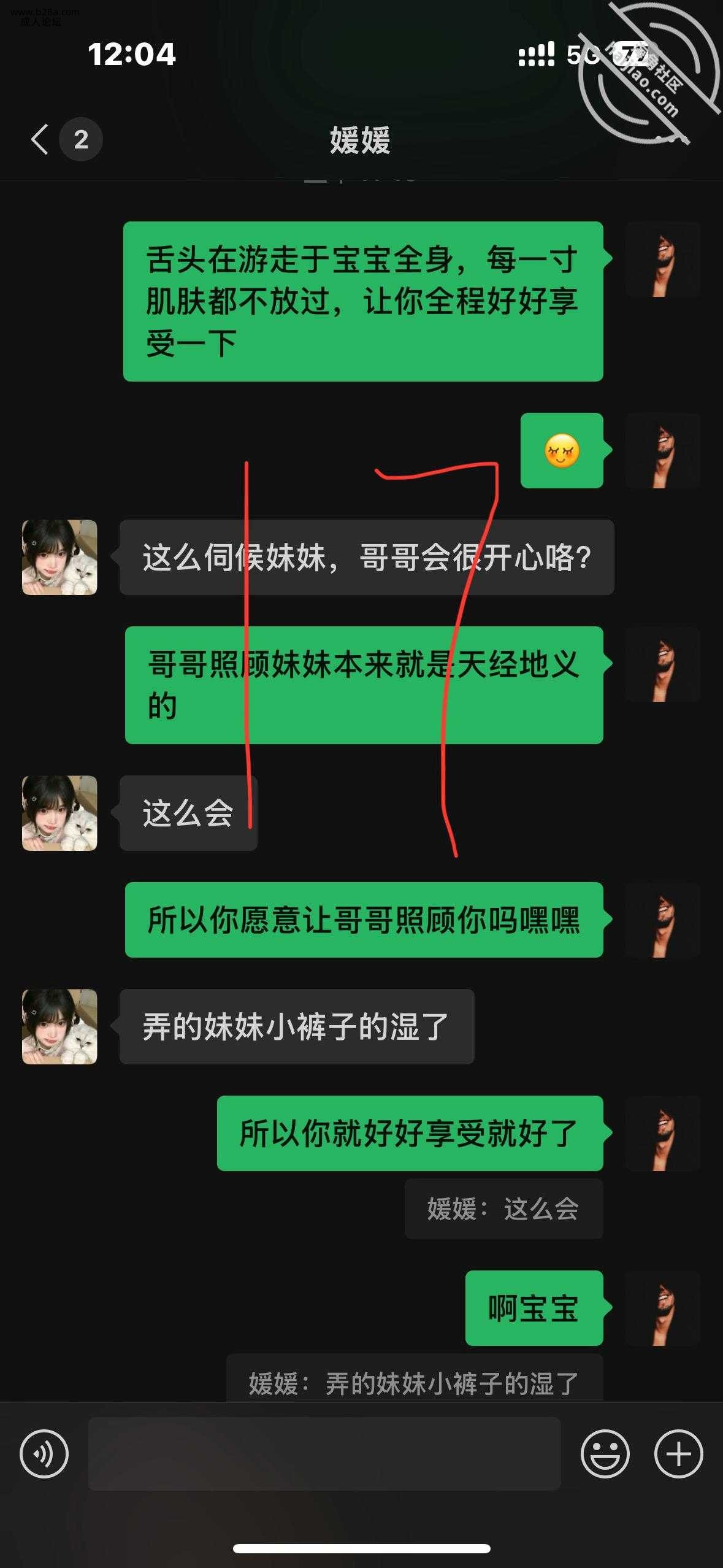This screenshot has height=1568, width=723.
Task: Go back to the chat list
Action: tap(40, 139)
